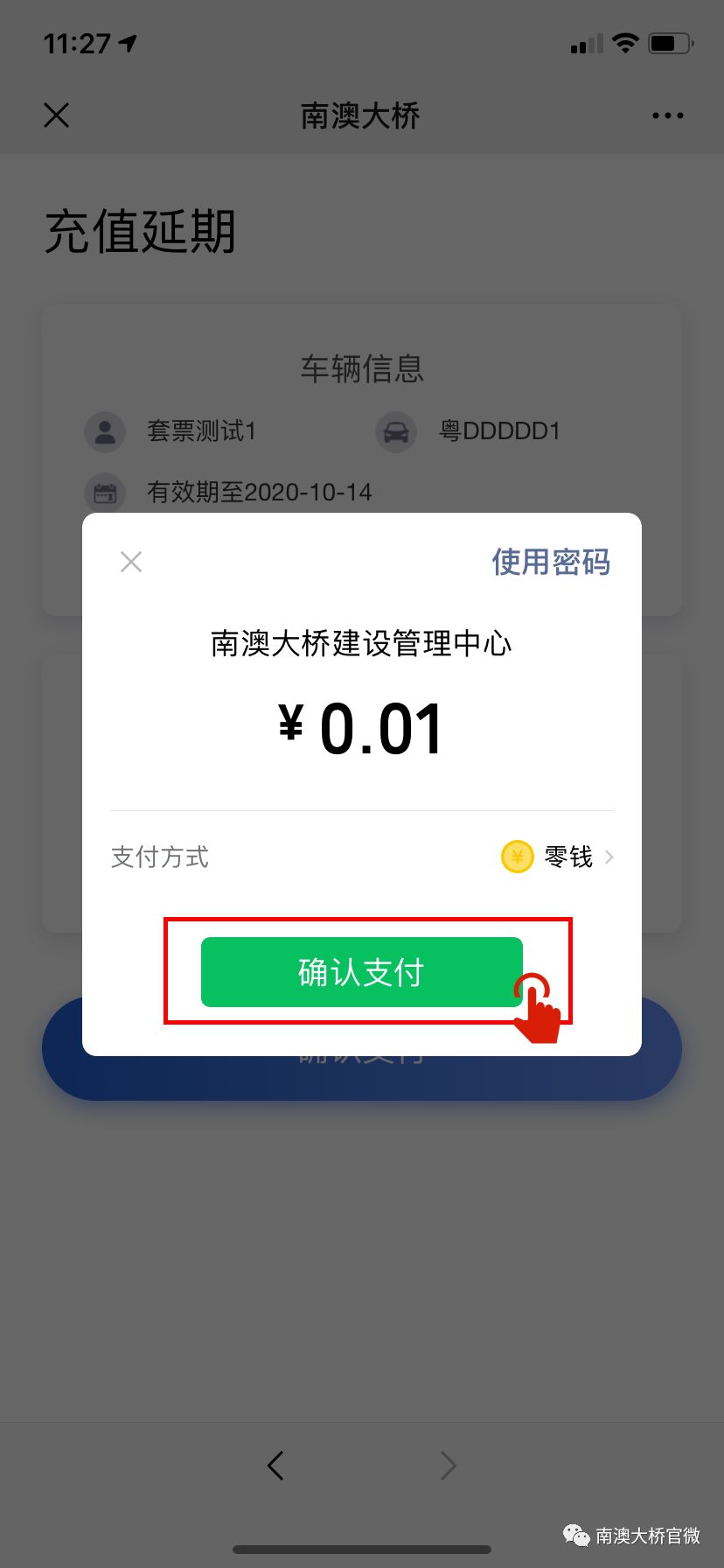The height and width of the screenshot is (1568, 724).
Task: Open the three-dot overflow menu
Action: 667,115
